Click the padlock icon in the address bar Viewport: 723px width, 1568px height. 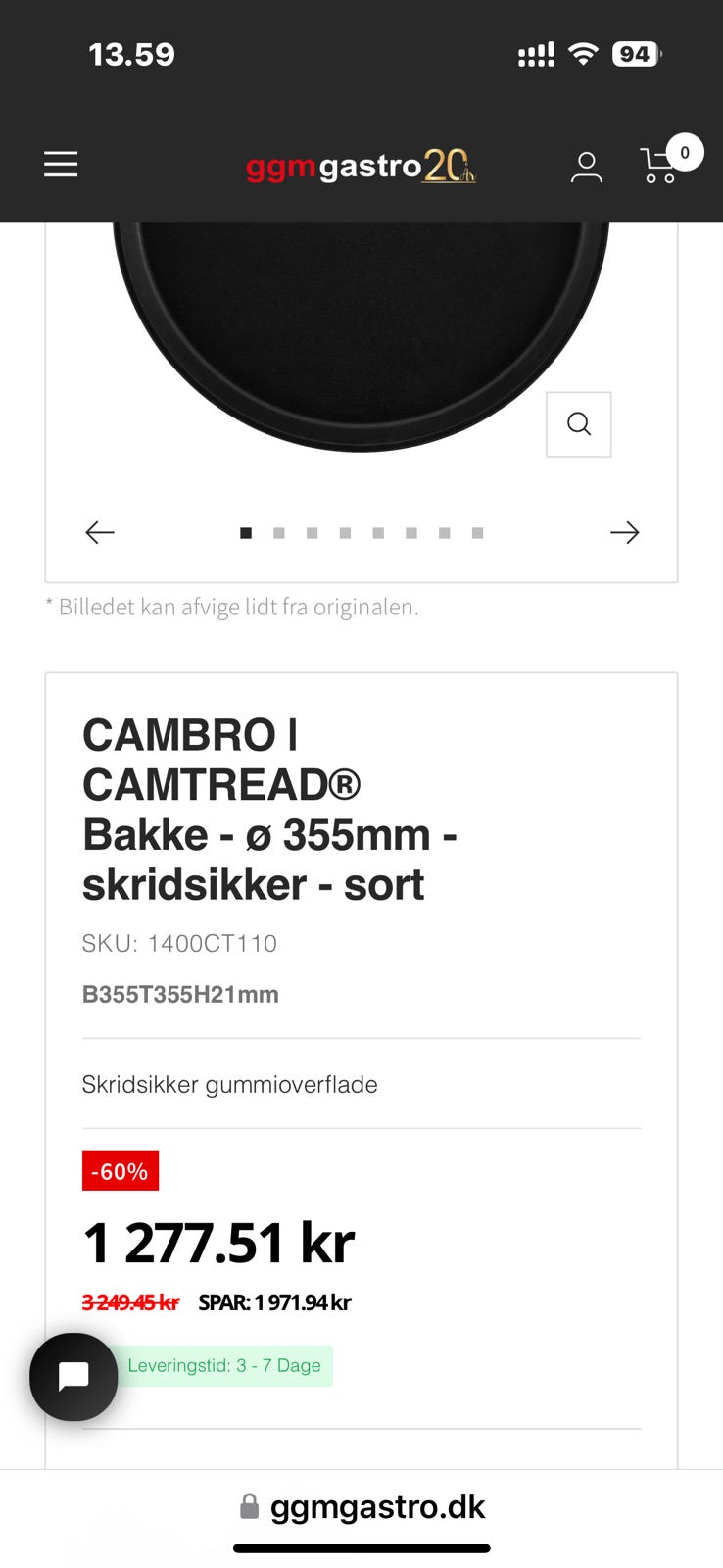(249, 1507)
